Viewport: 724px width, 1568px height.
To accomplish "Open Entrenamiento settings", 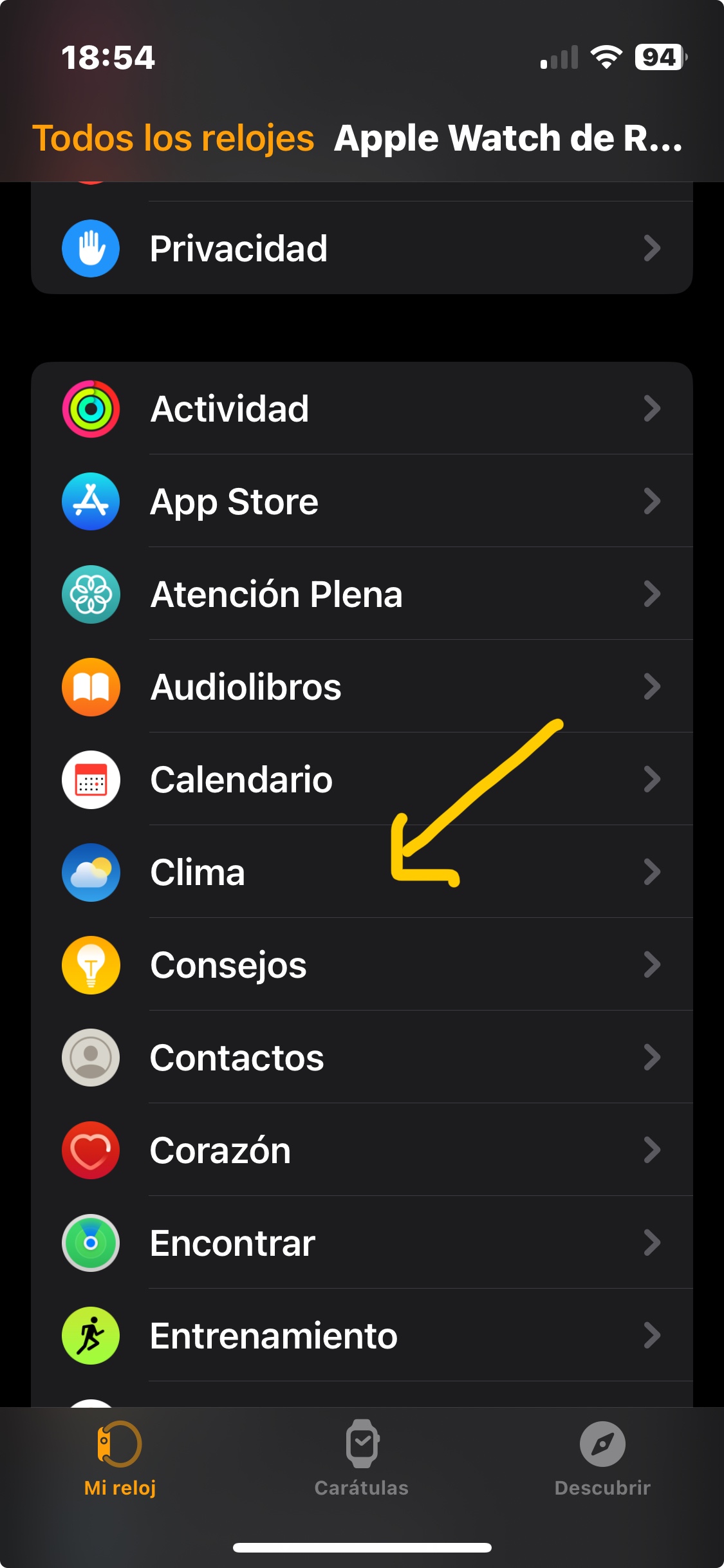I will point(362,1336).
